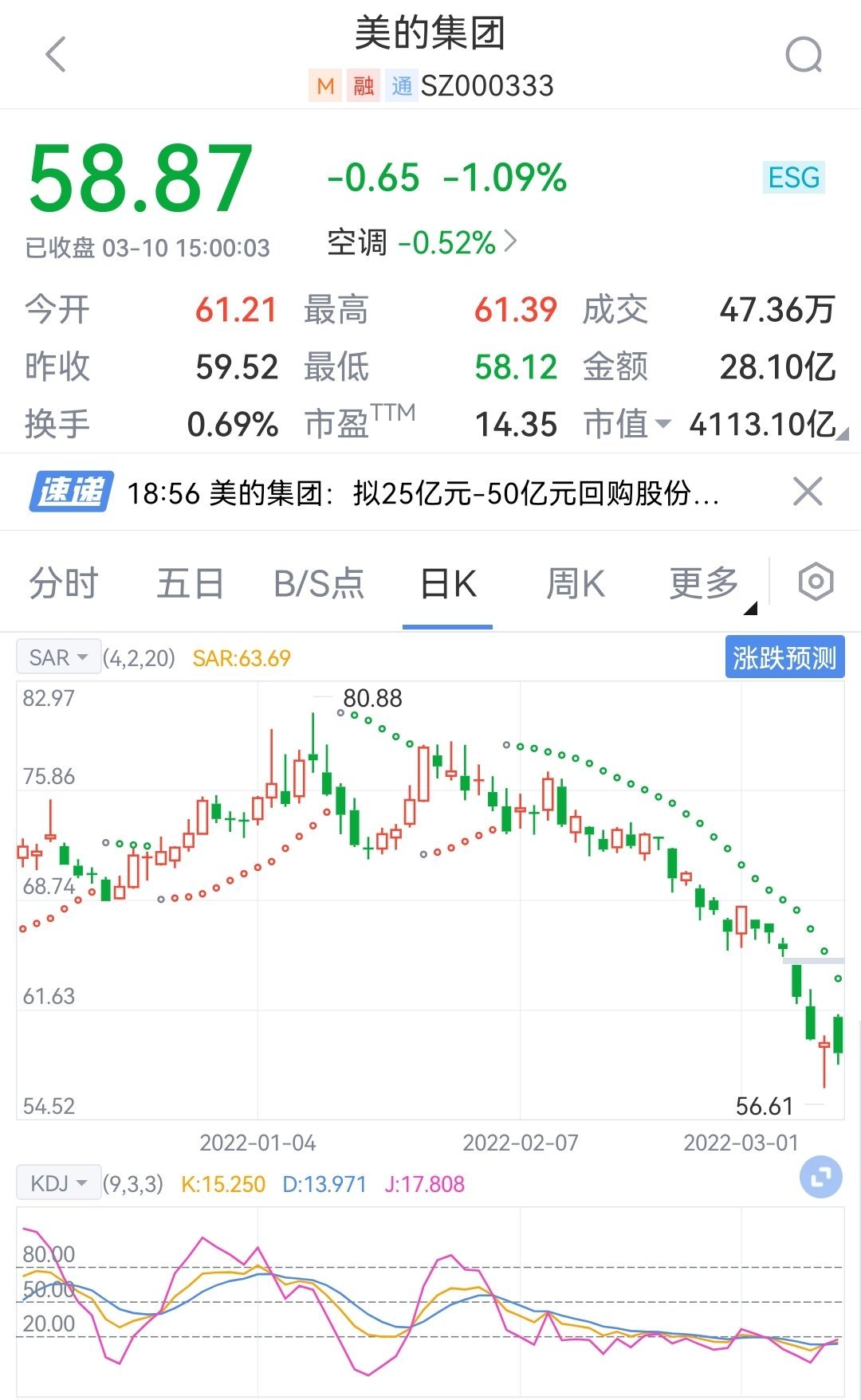Open chart settings hexagon icon

tap(816, 582)
